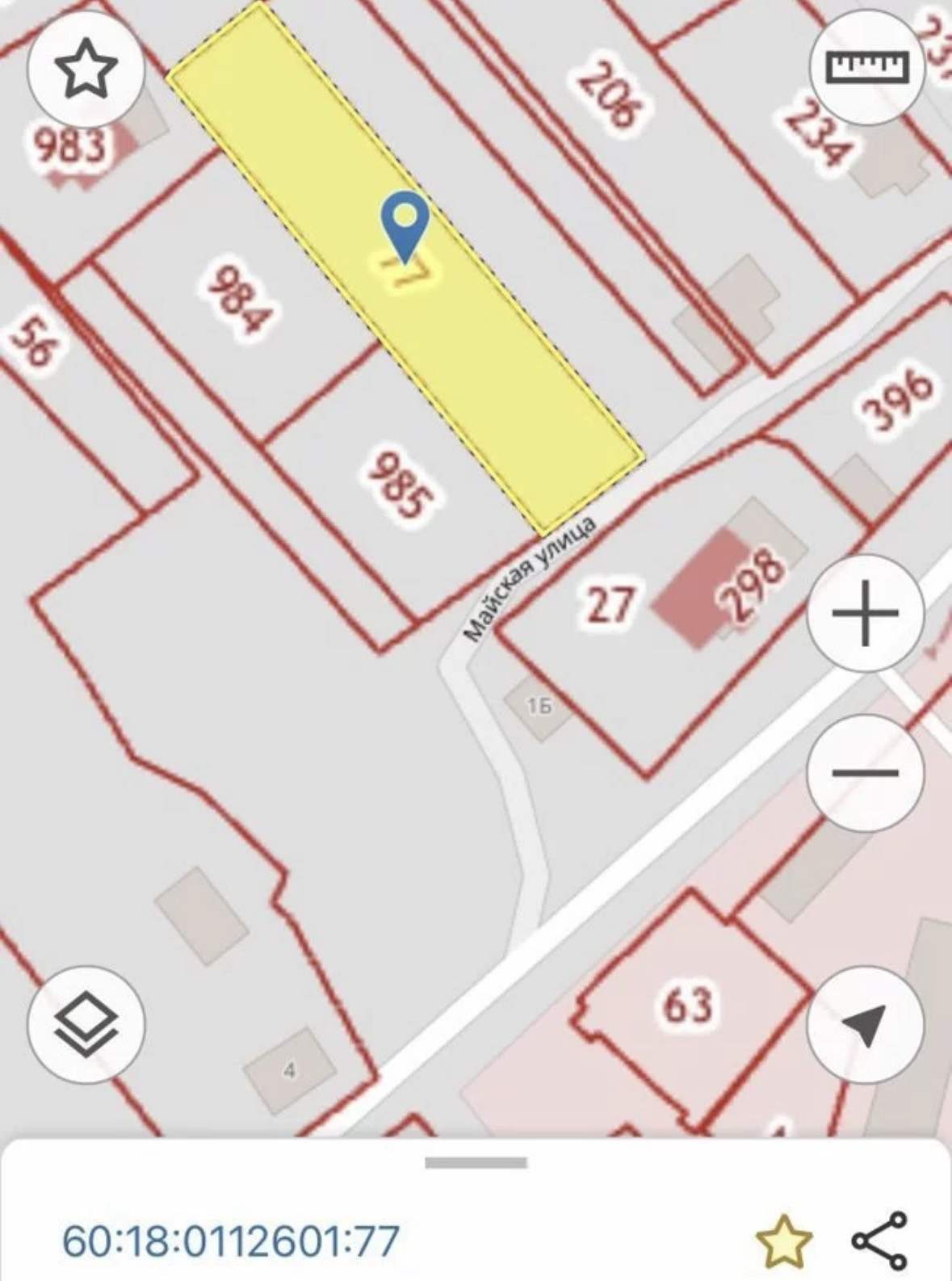Zoom in with the plus button

pyautogui.click(x=865, y=612)
